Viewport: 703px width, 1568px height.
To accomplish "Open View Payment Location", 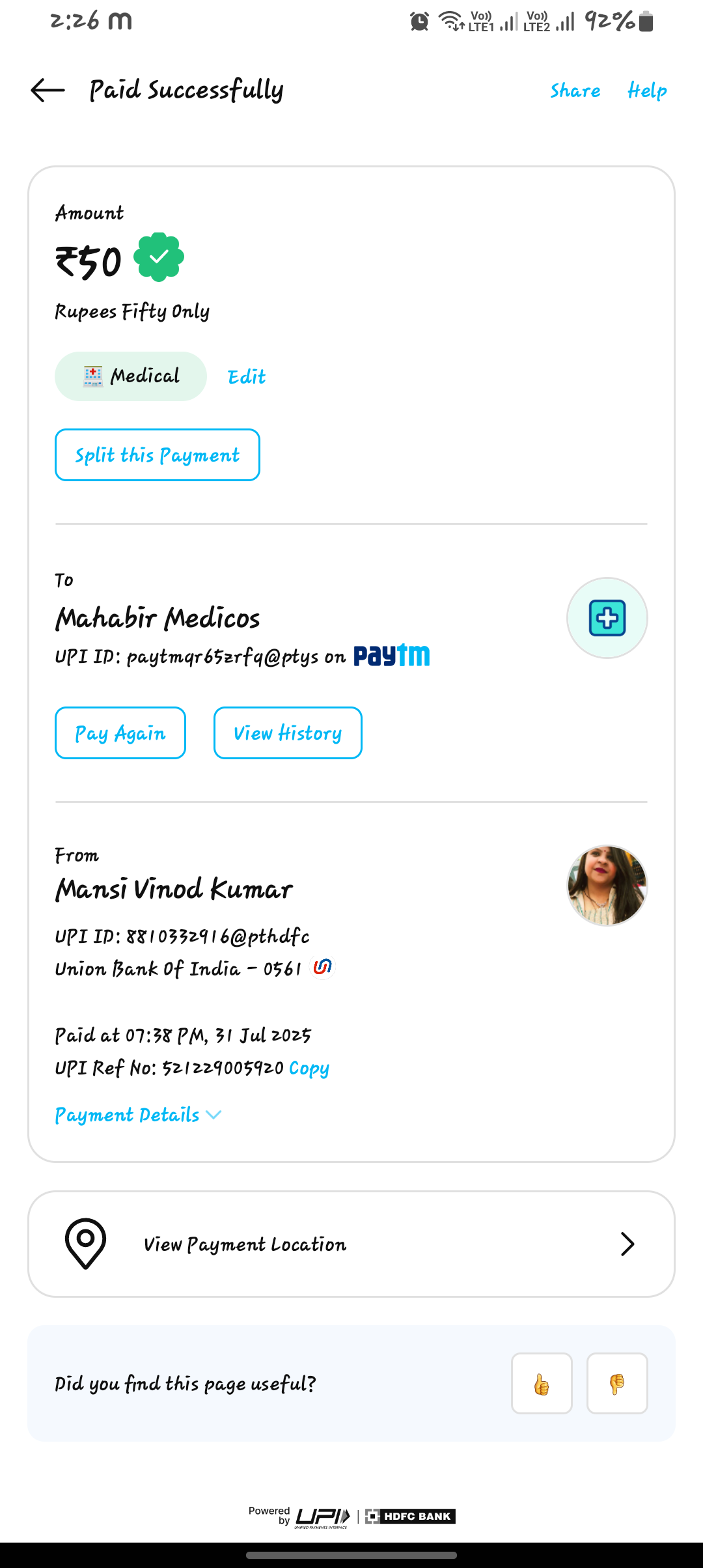I will tap(351, 1244).
